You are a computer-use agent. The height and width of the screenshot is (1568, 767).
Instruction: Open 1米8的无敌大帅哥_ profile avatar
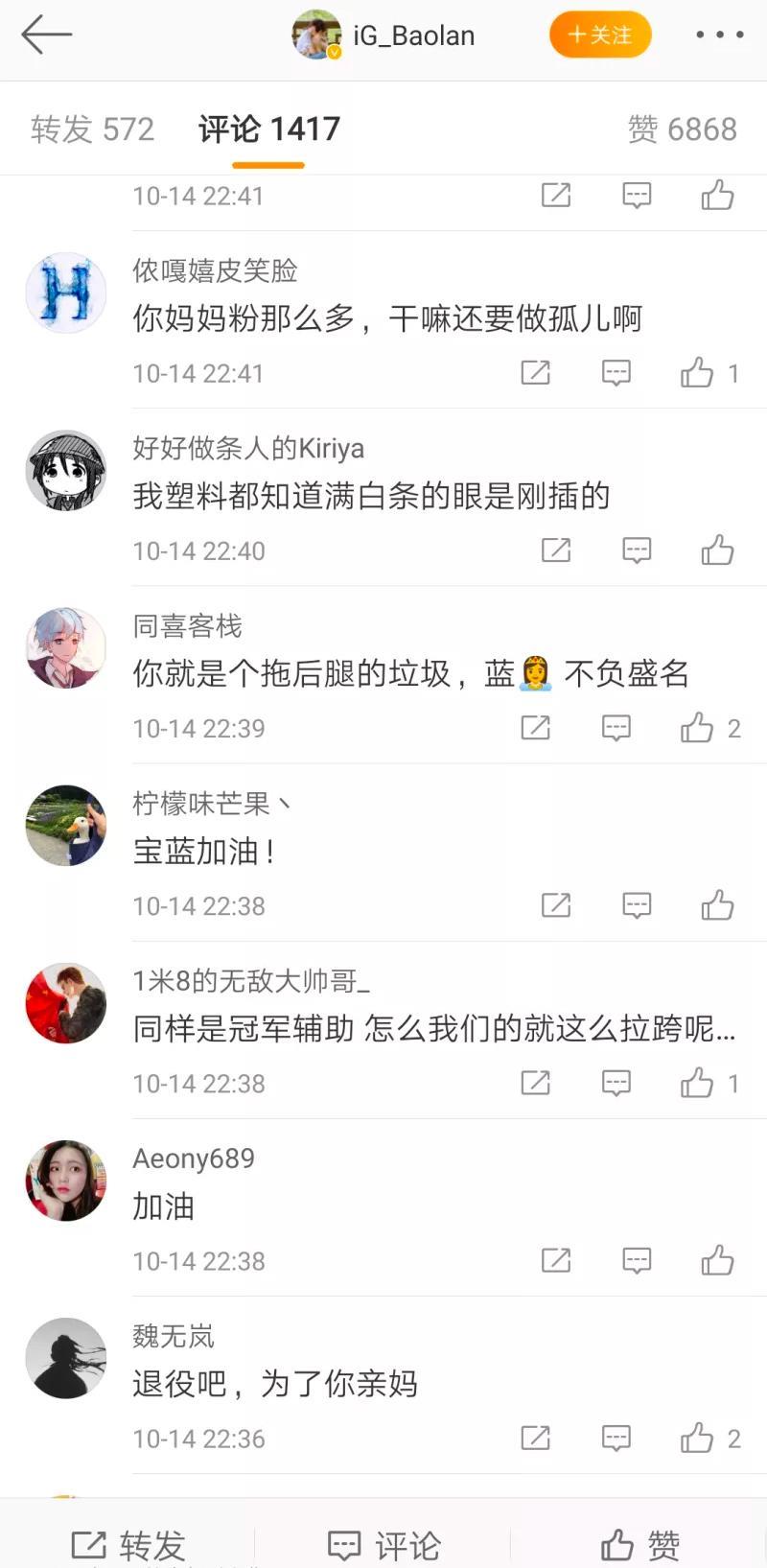click(x=65, y=1003)
